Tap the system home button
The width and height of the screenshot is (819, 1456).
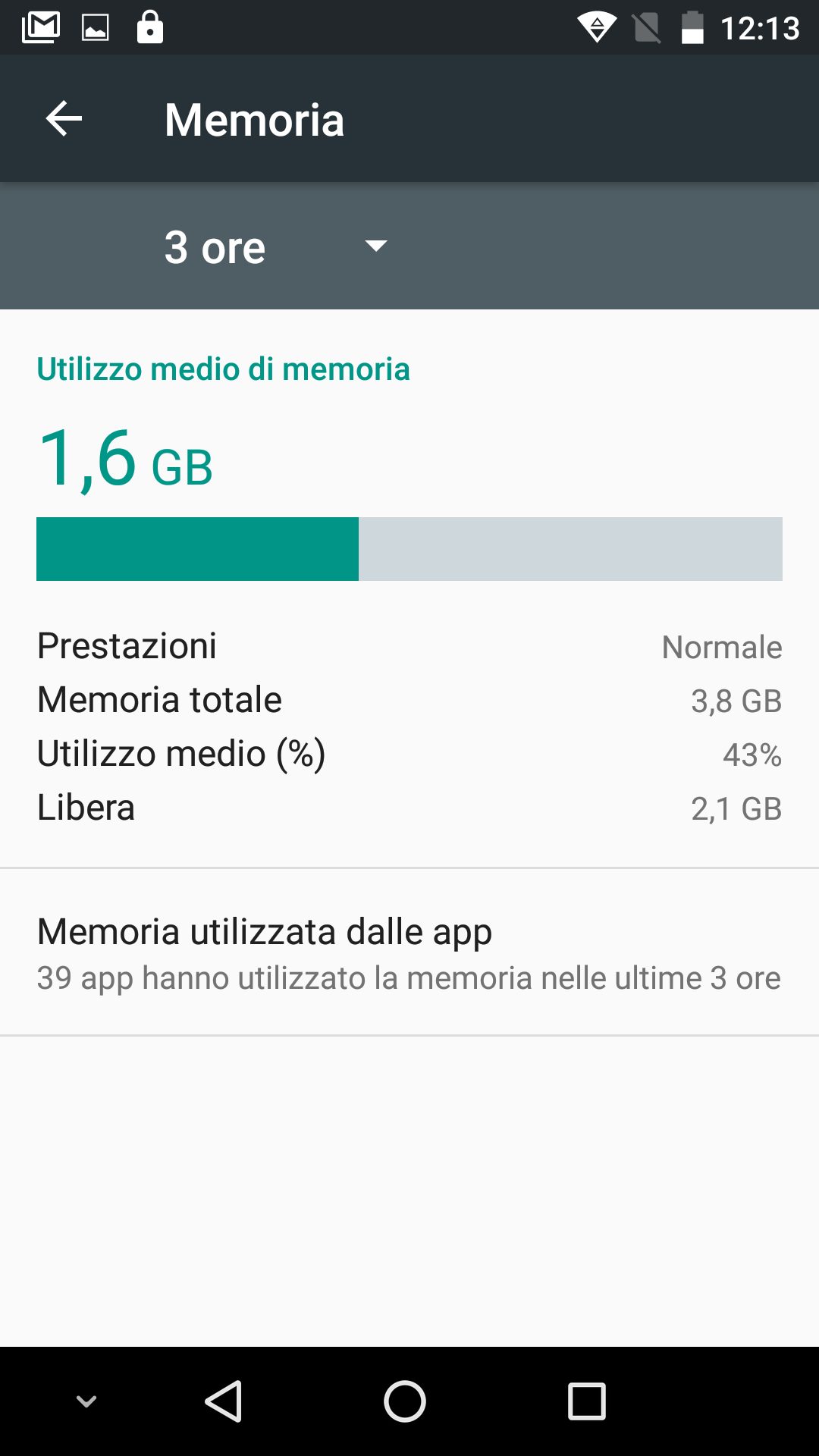(405, 1401)
